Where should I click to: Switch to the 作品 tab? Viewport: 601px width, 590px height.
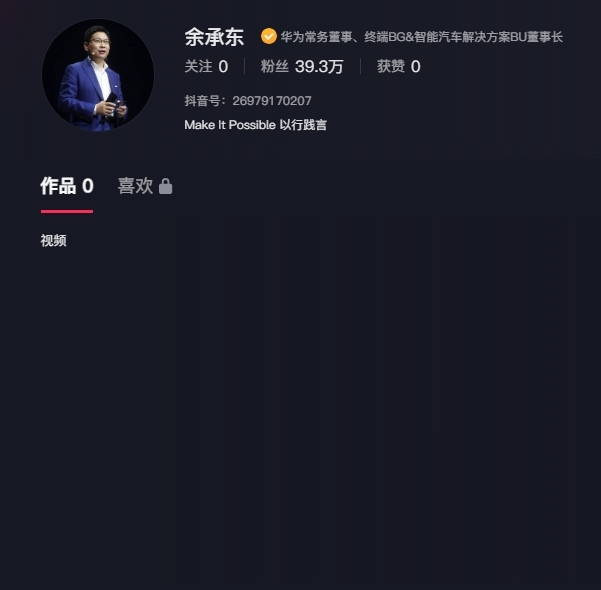point(66,186)
